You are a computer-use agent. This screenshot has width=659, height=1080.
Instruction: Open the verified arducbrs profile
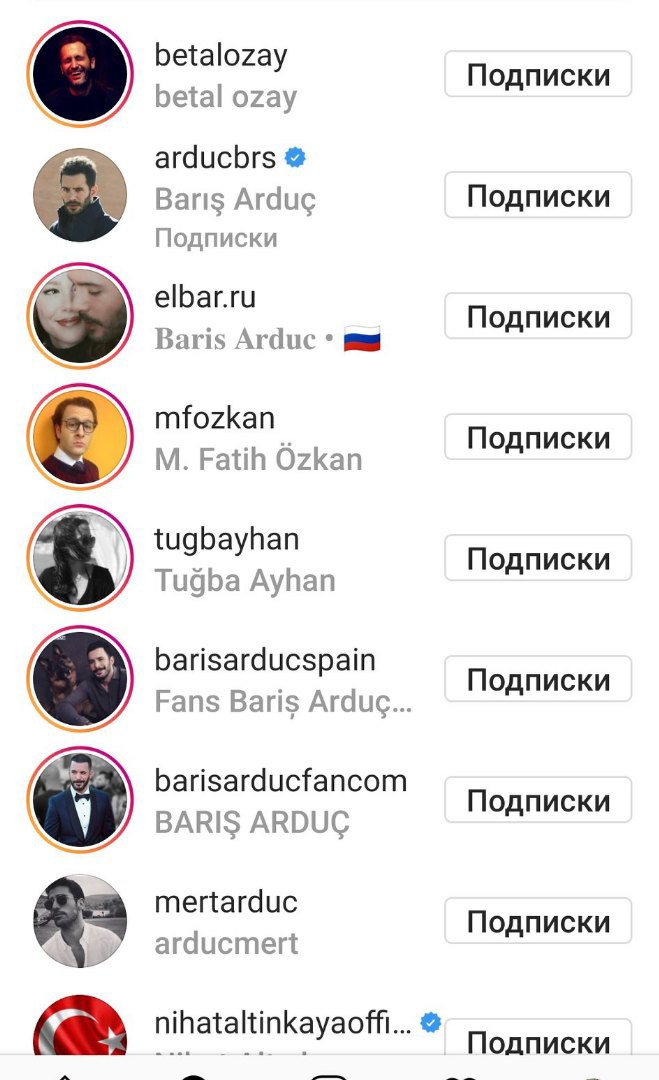pyautogui.click(x=215, y=157)
